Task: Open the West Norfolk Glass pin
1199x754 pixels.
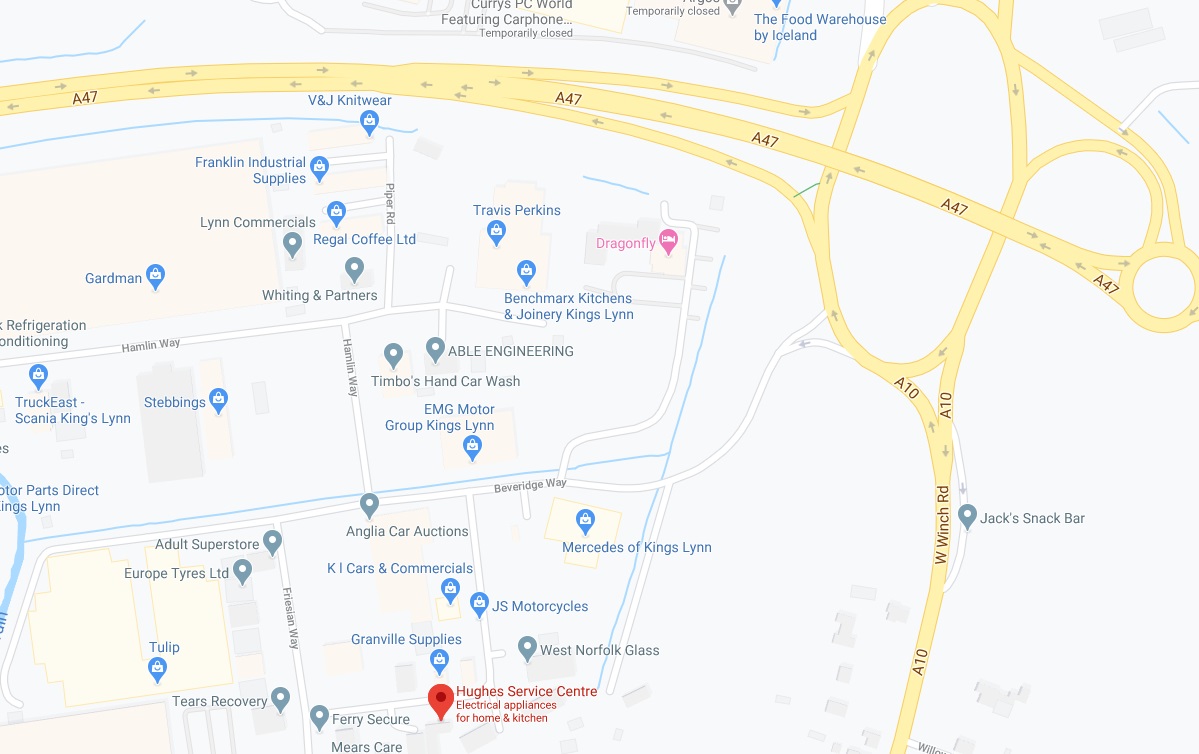Action: tap(527, 648)
